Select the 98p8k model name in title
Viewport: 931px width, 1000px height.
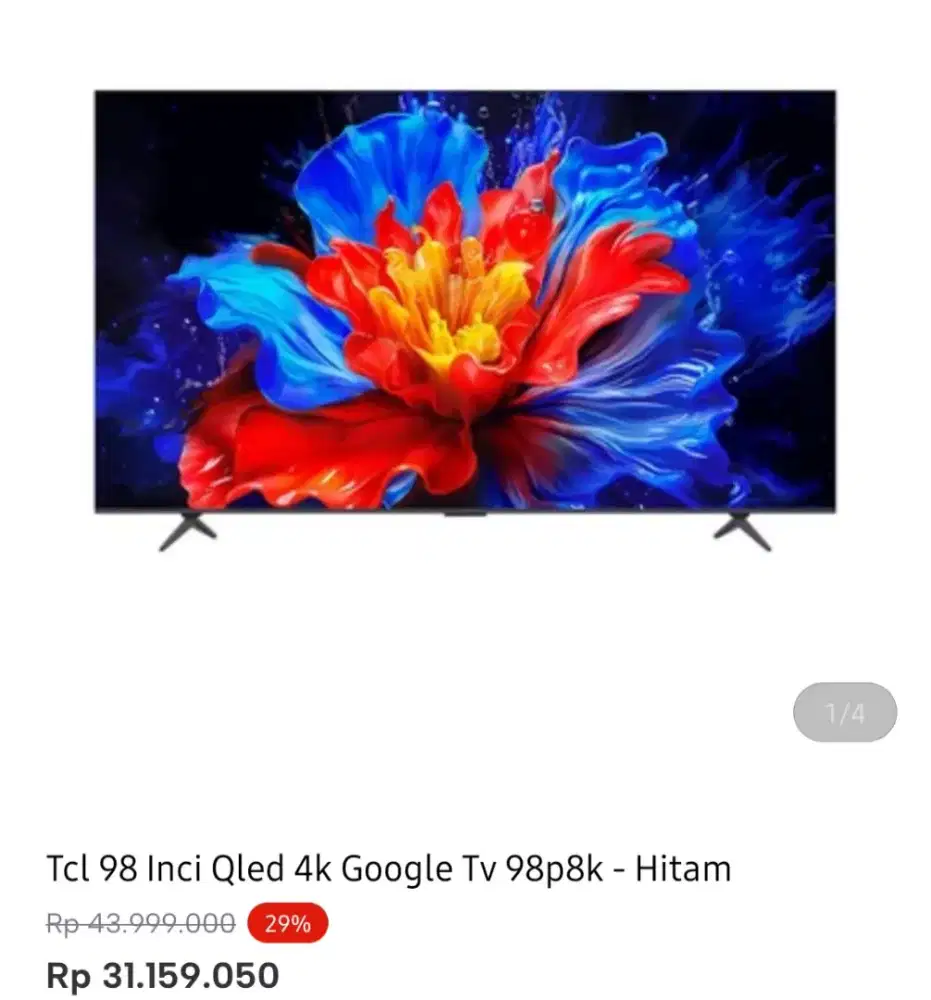click(550, 868)
